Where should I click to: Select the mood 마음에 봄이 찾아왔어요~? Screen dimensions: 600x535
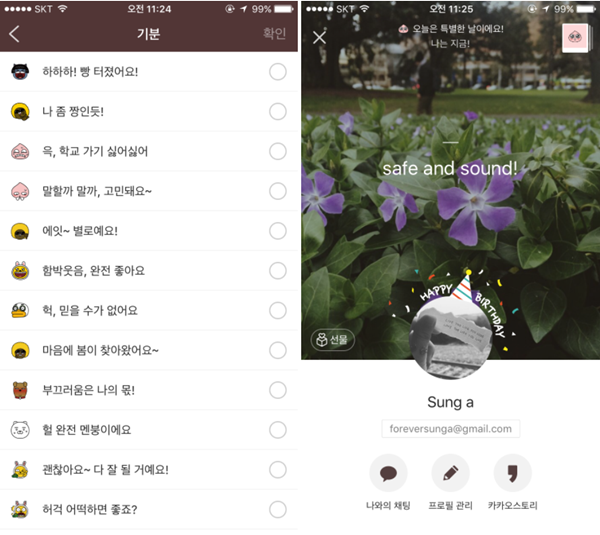(x=277, y=350)
